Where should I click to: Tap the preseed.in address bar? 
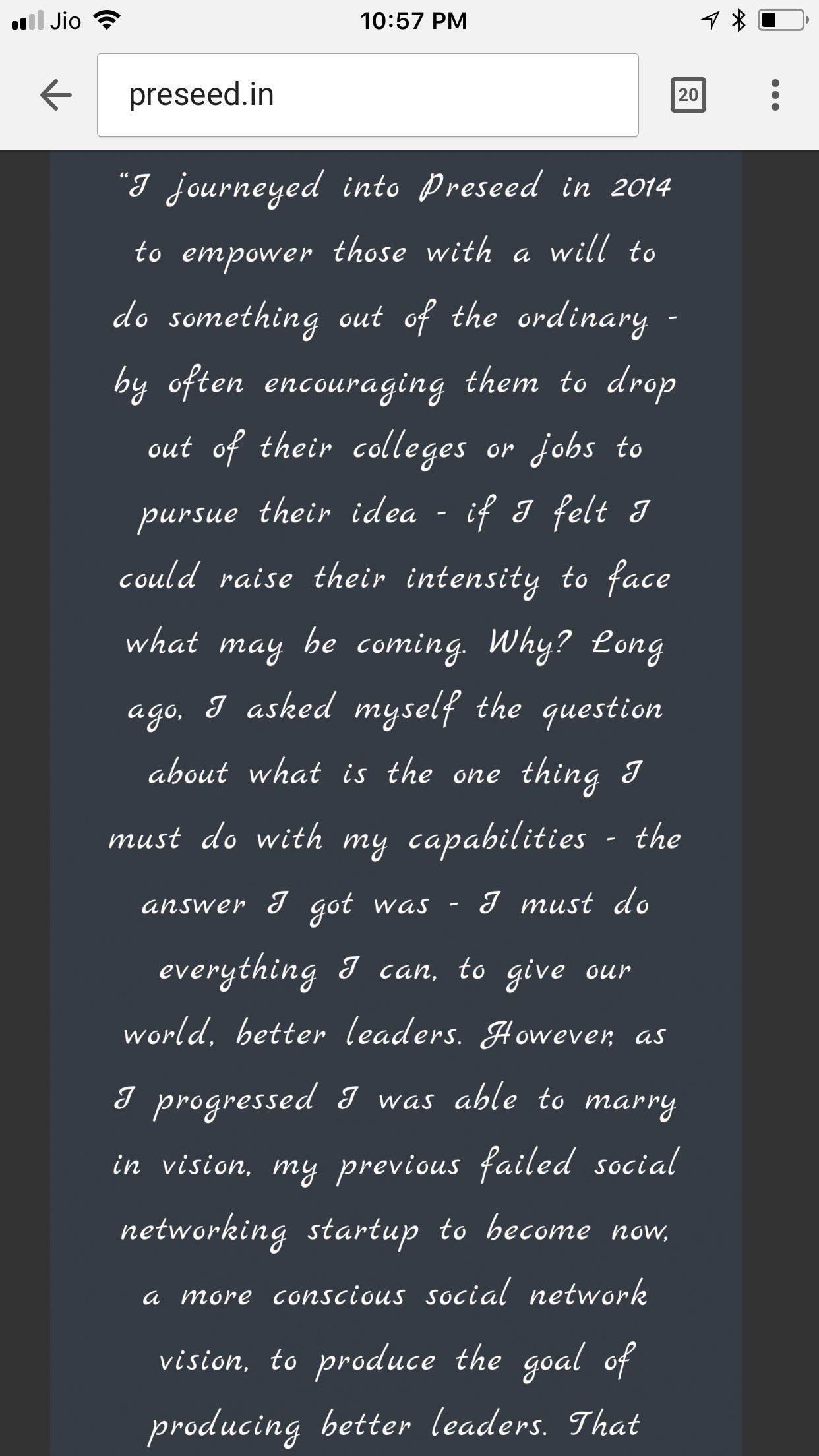click(x=368, y=95)
